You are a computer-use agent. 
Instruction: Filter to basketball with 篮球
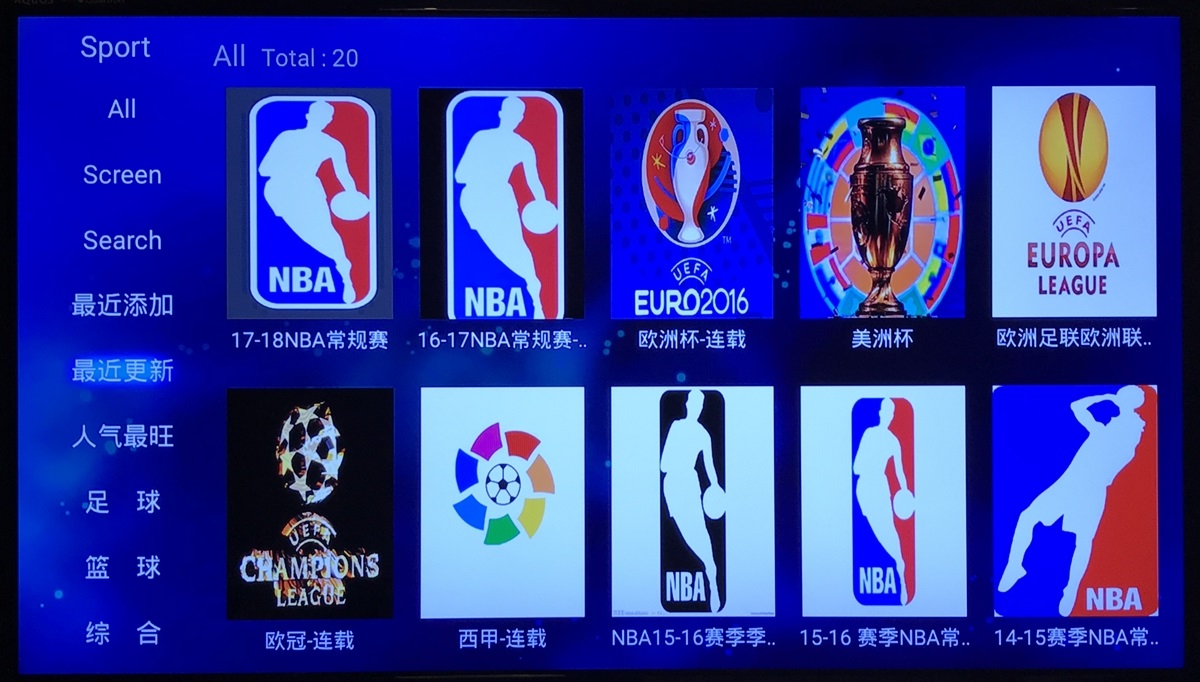point(122,568)
